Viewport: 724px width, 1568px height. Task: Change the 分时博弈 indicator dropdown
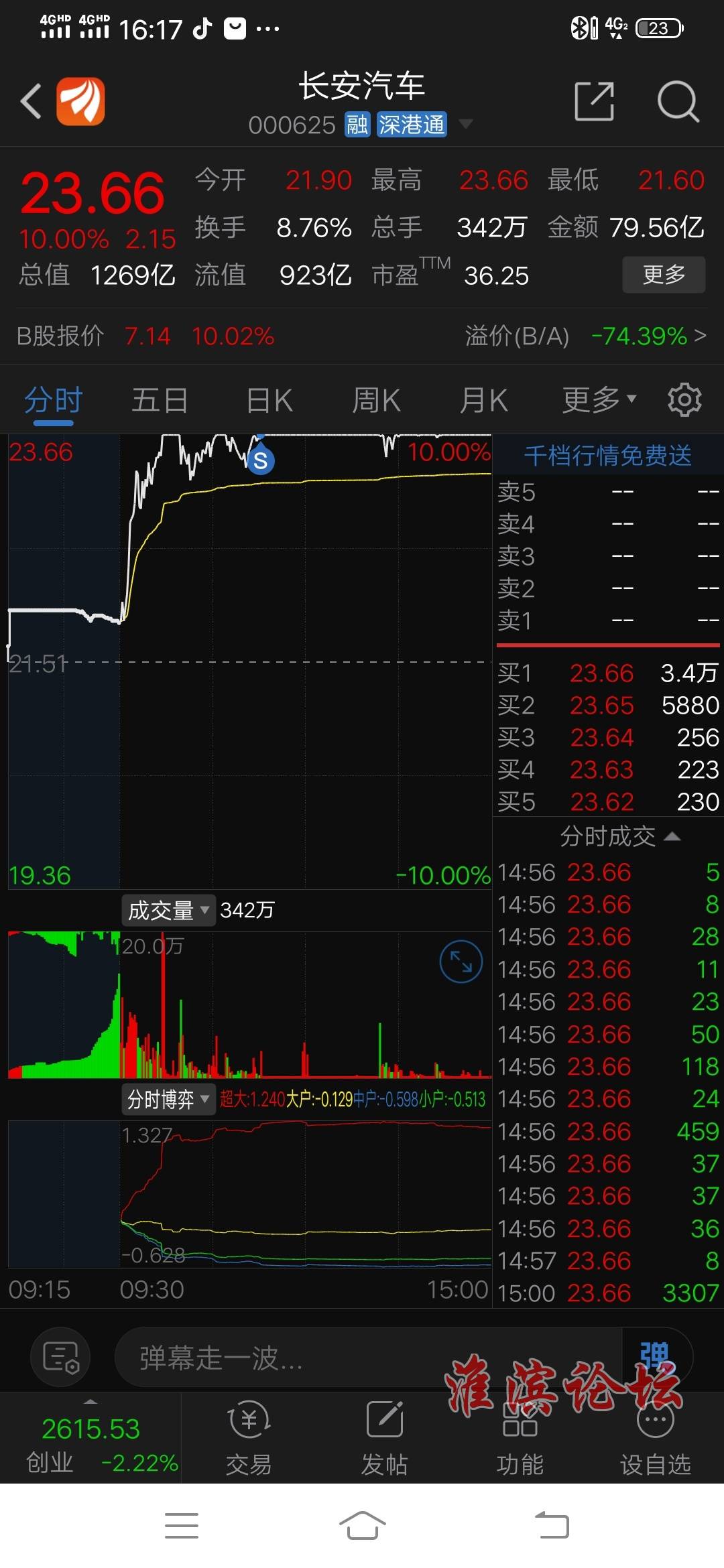coord(168,1099)
